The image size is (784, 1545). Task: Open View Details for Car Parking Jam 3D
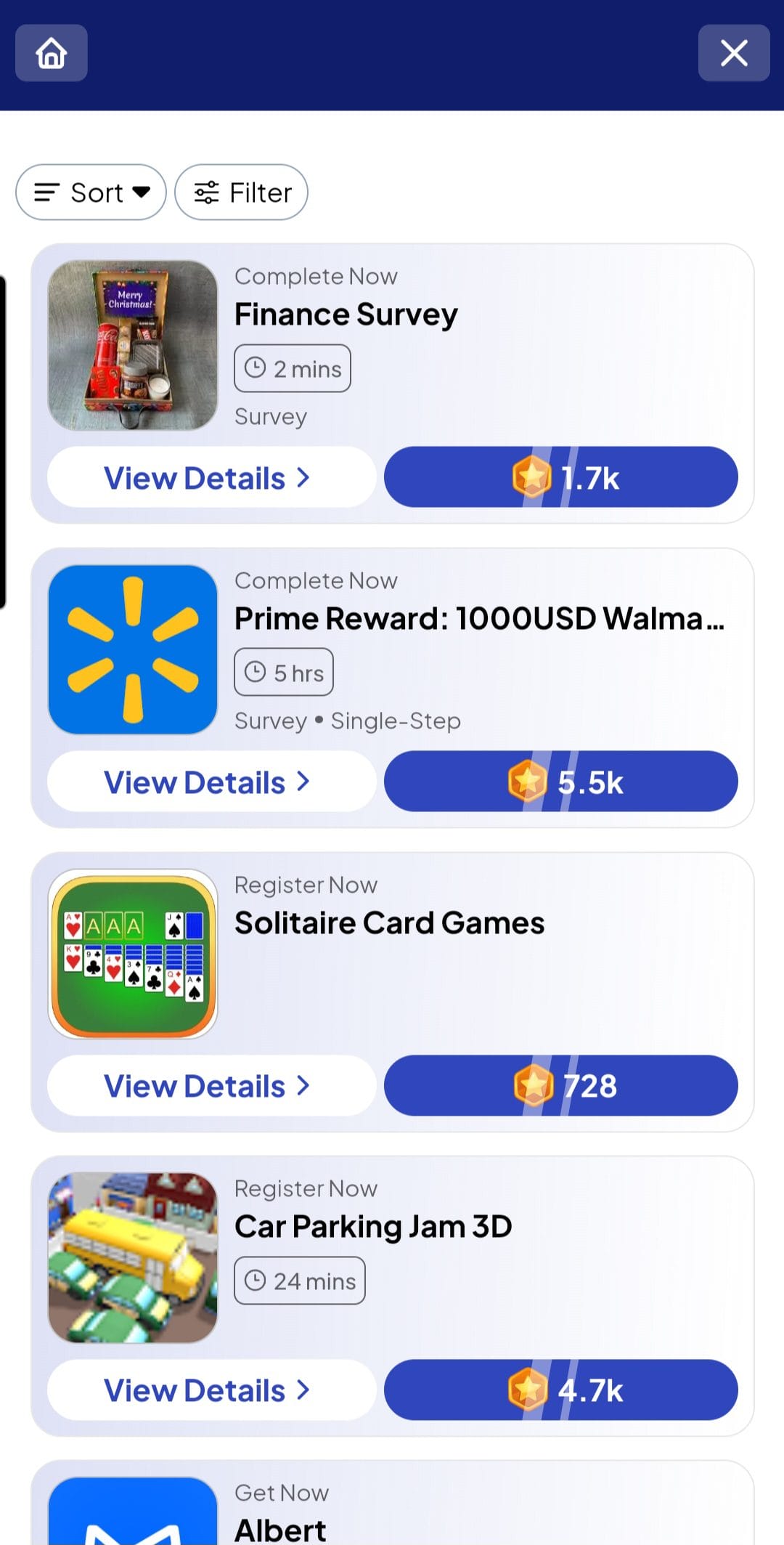tap(209, 1390)
